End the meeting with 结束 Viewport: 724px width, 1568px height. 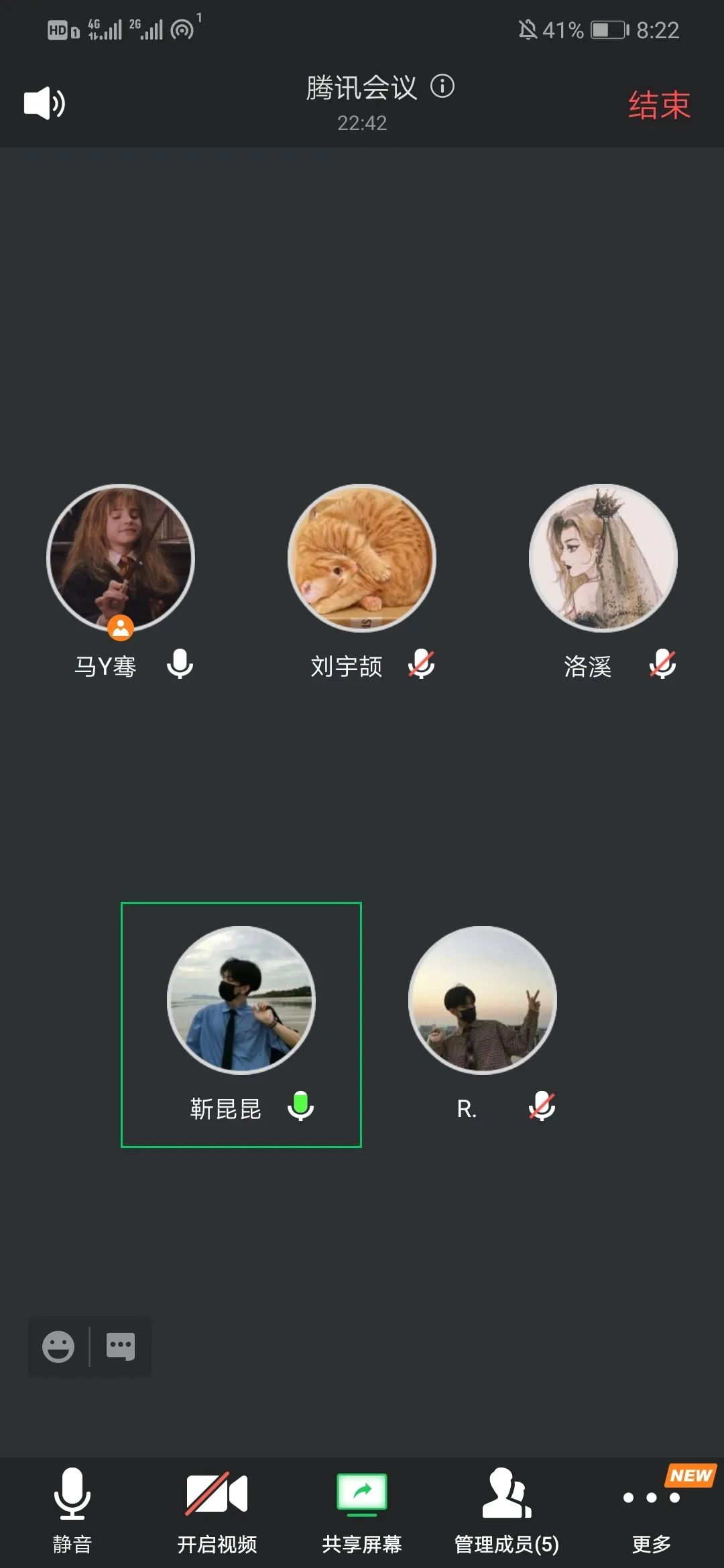tap(659, 105)
